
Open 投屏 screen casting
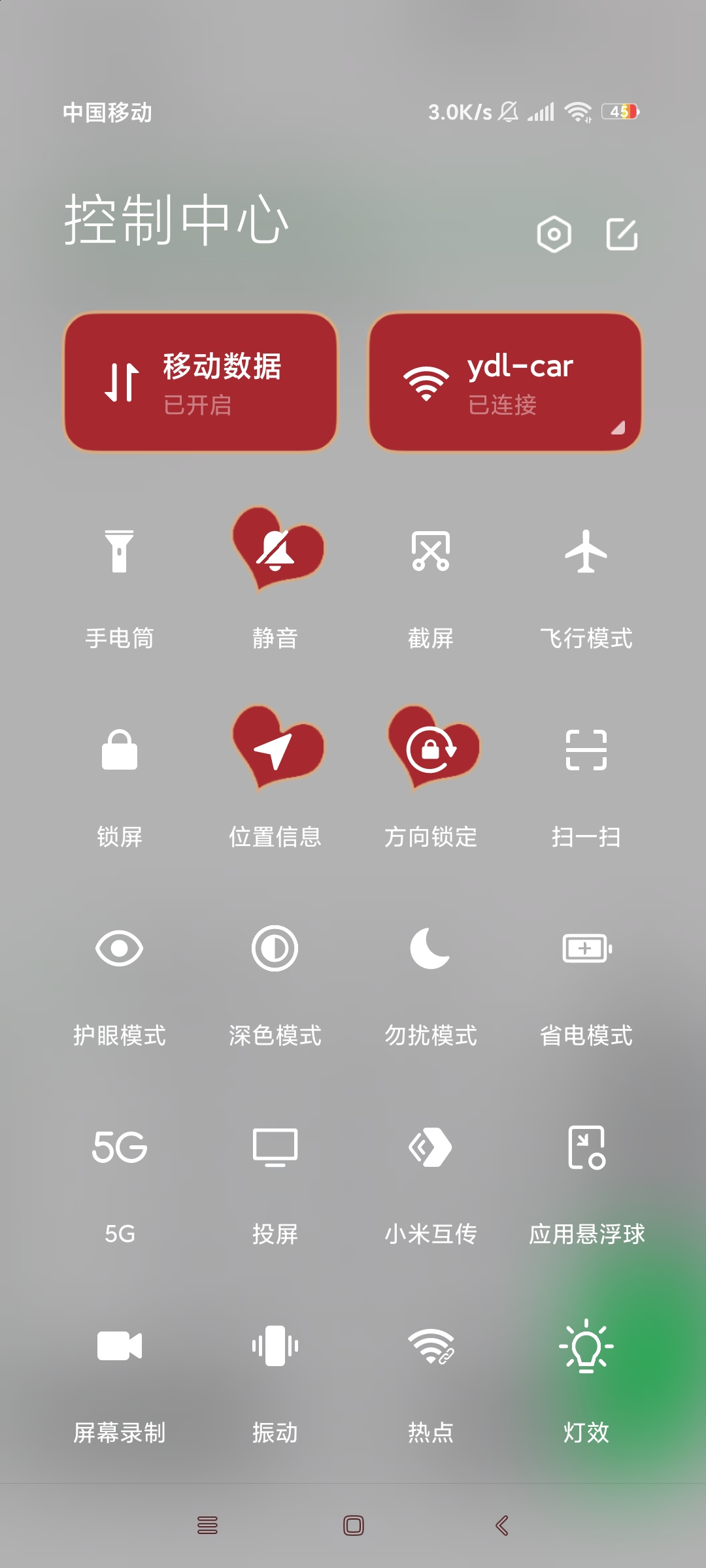[x=275, y=1147]
